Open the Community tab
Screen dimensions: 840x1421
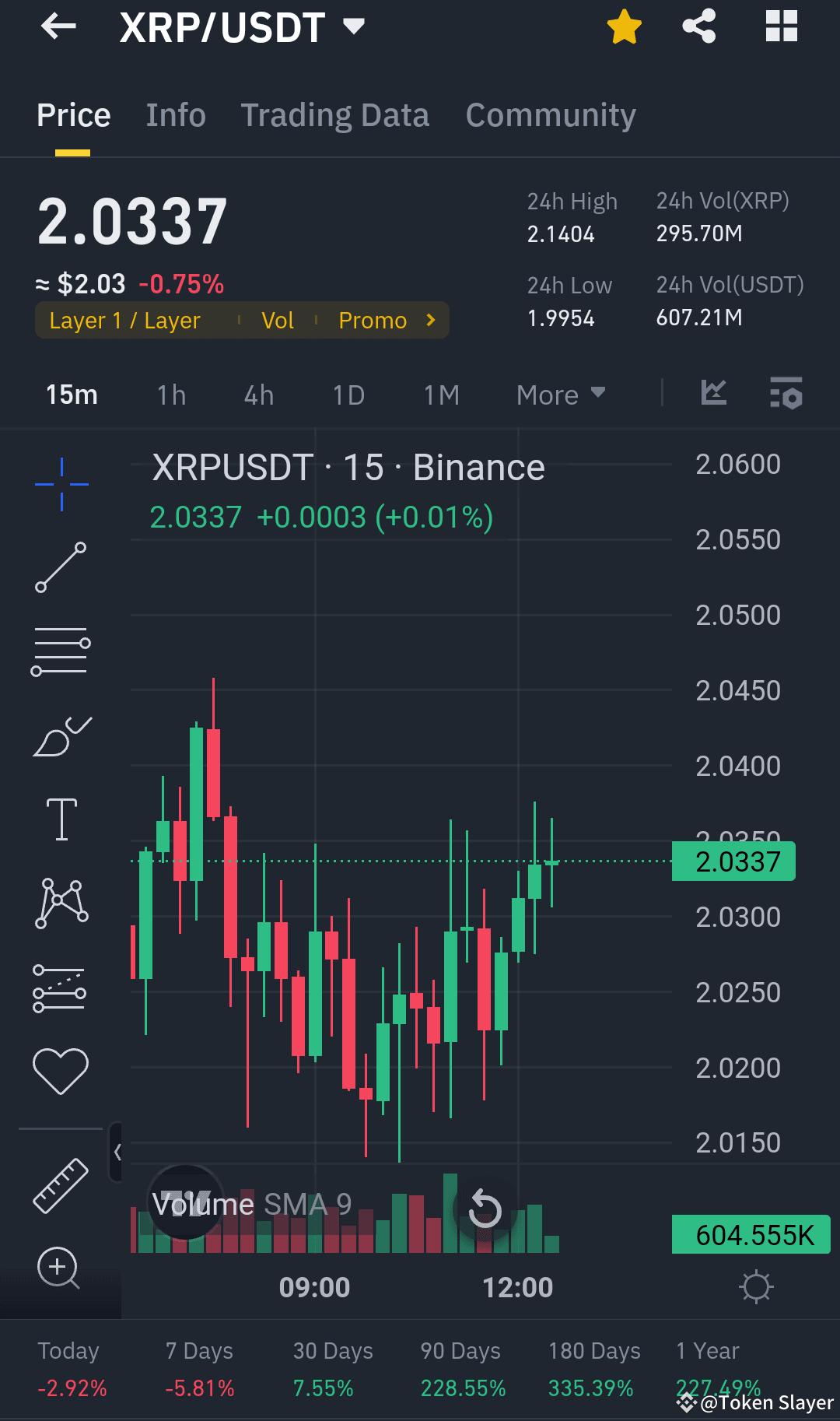coord(550,114)
